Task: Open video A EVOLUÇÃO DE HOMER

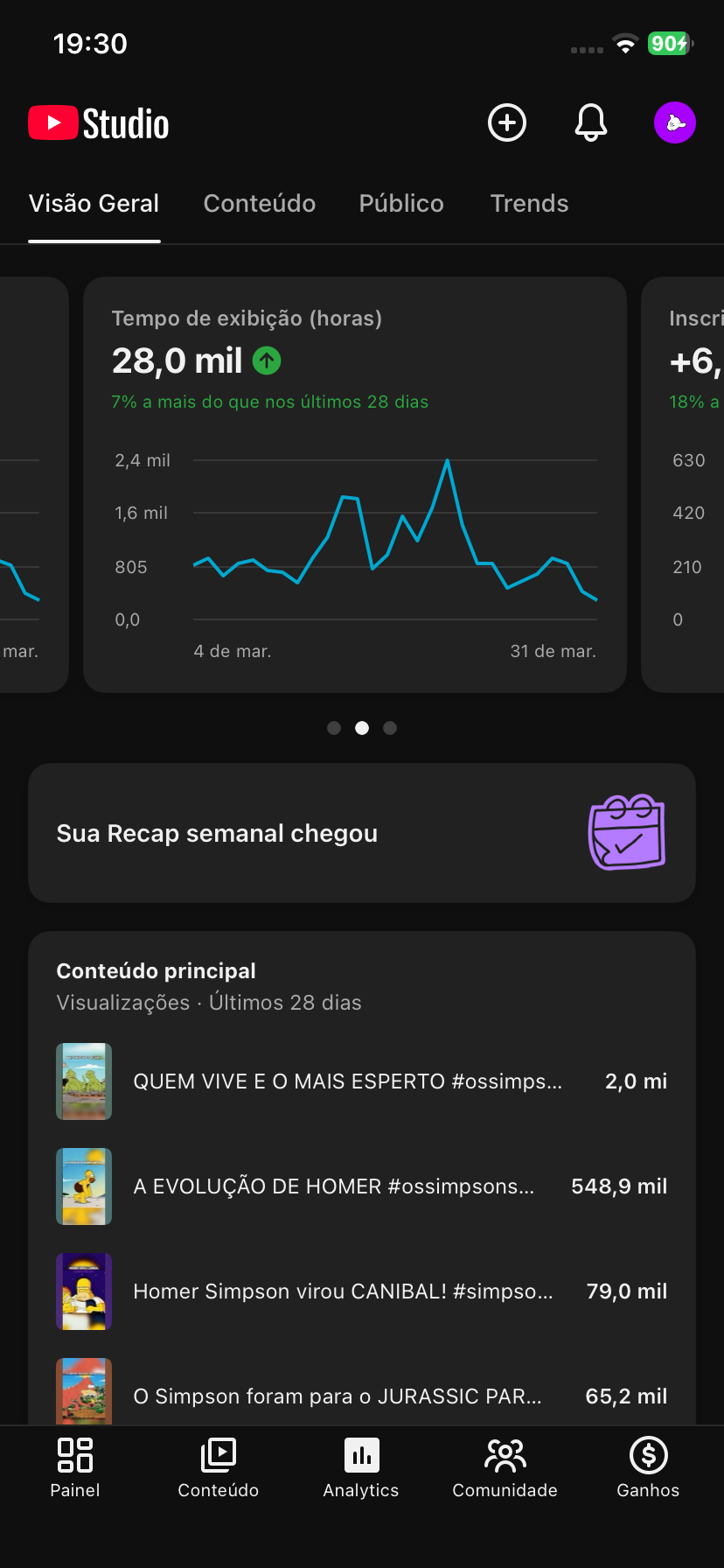Action: (333, 1186)
